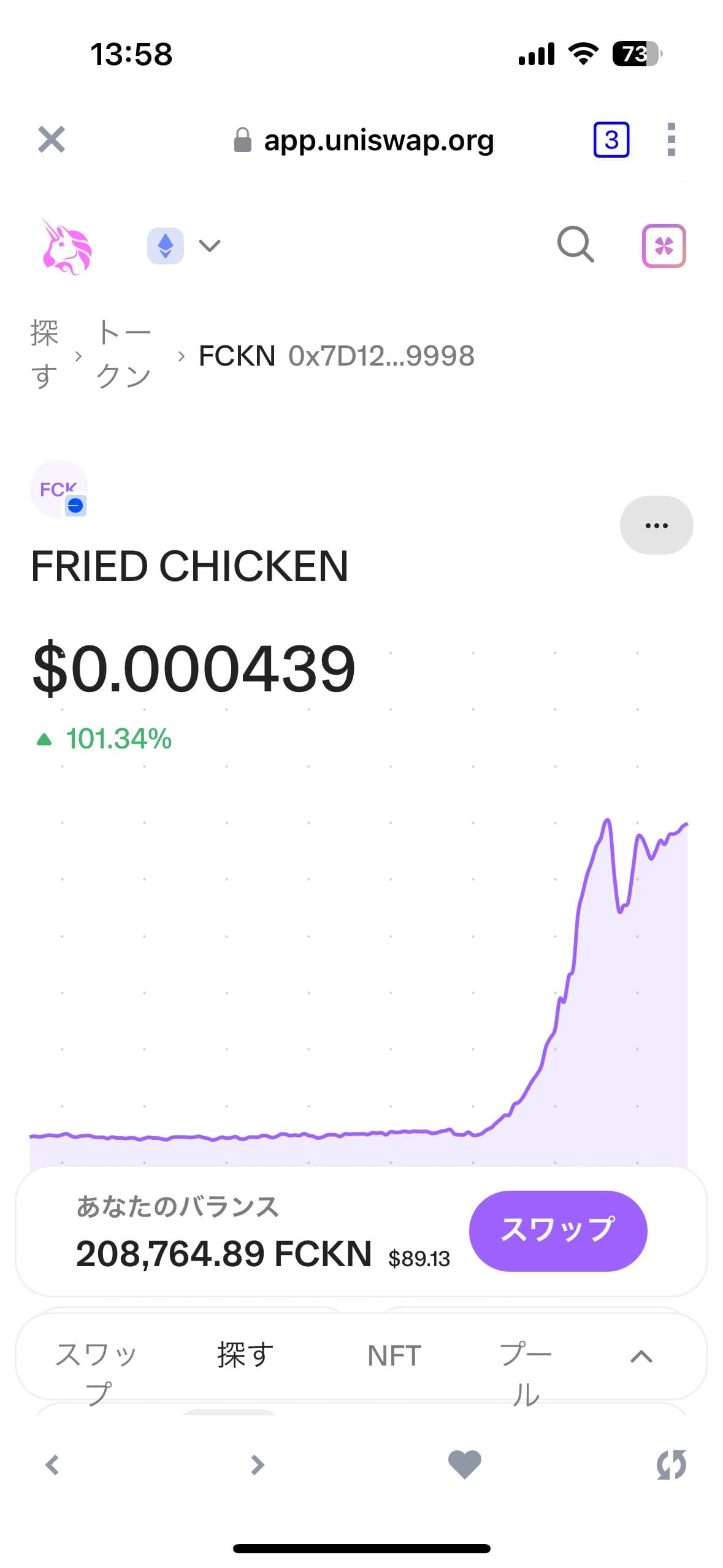Viewport: 723px width, 1568px height.
Task: Tap the Uniswap unicorn logo
Action: pyautogui.click(x=66, y=246)
